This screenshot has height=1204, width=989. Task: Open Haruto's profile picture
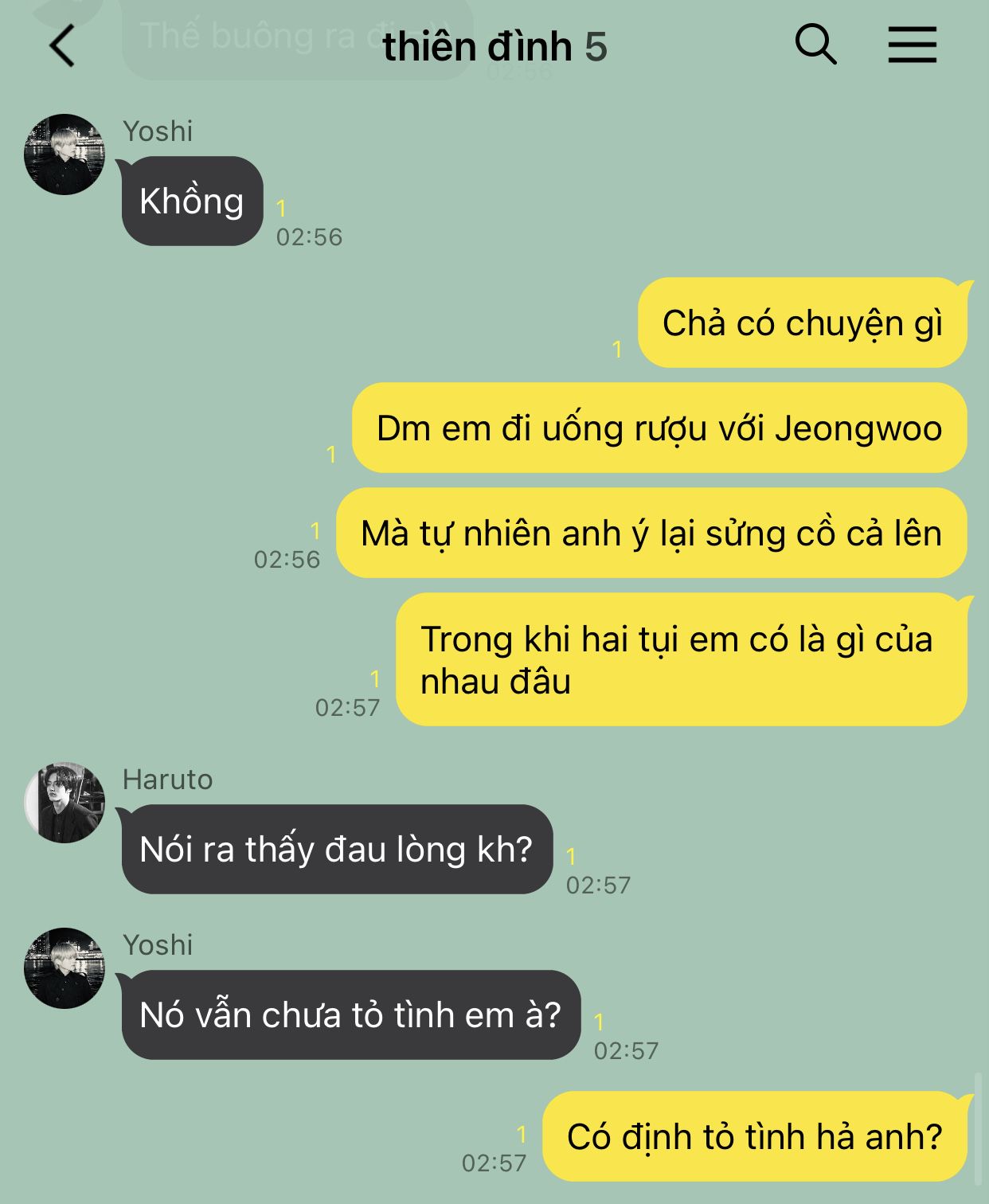64,802
